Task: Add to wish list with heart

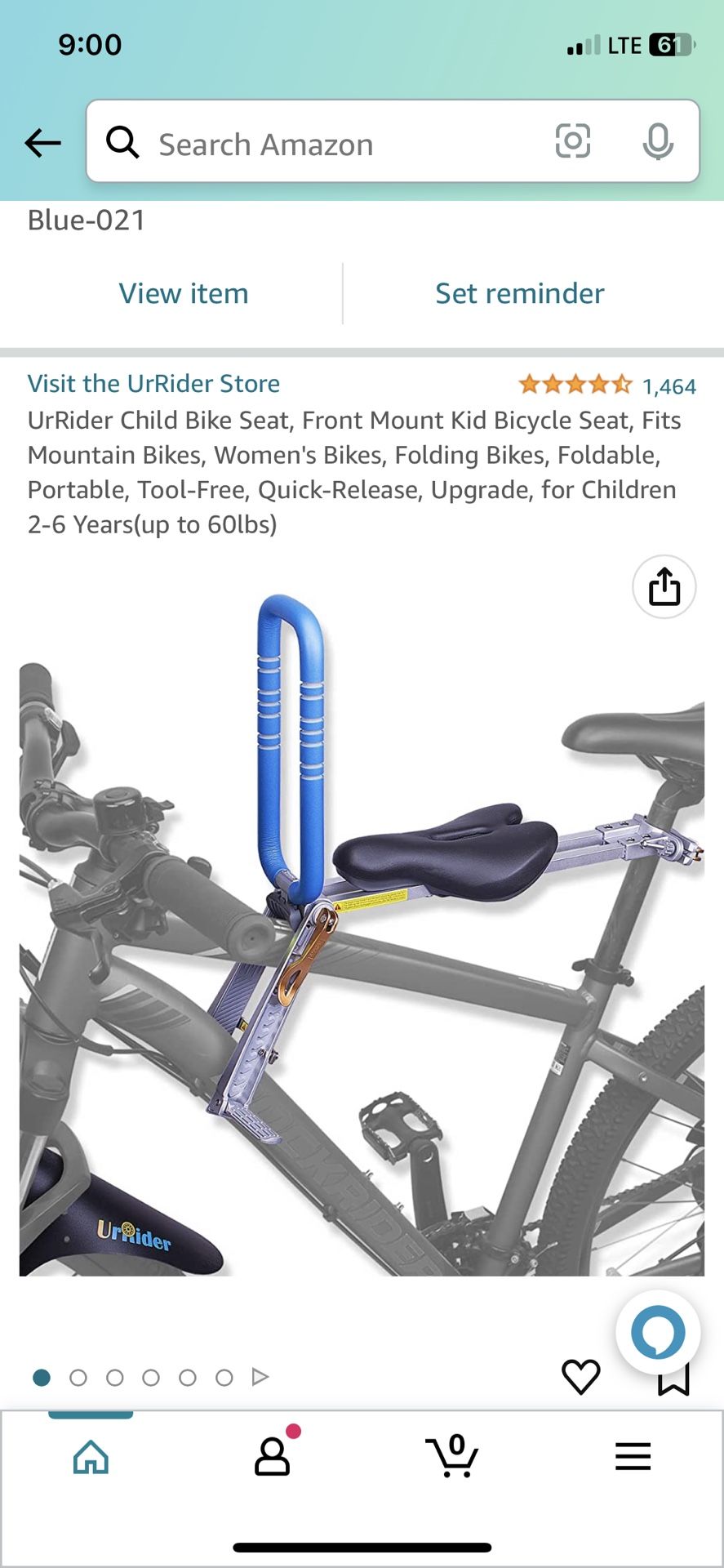Action: [x=580, y=1377]
